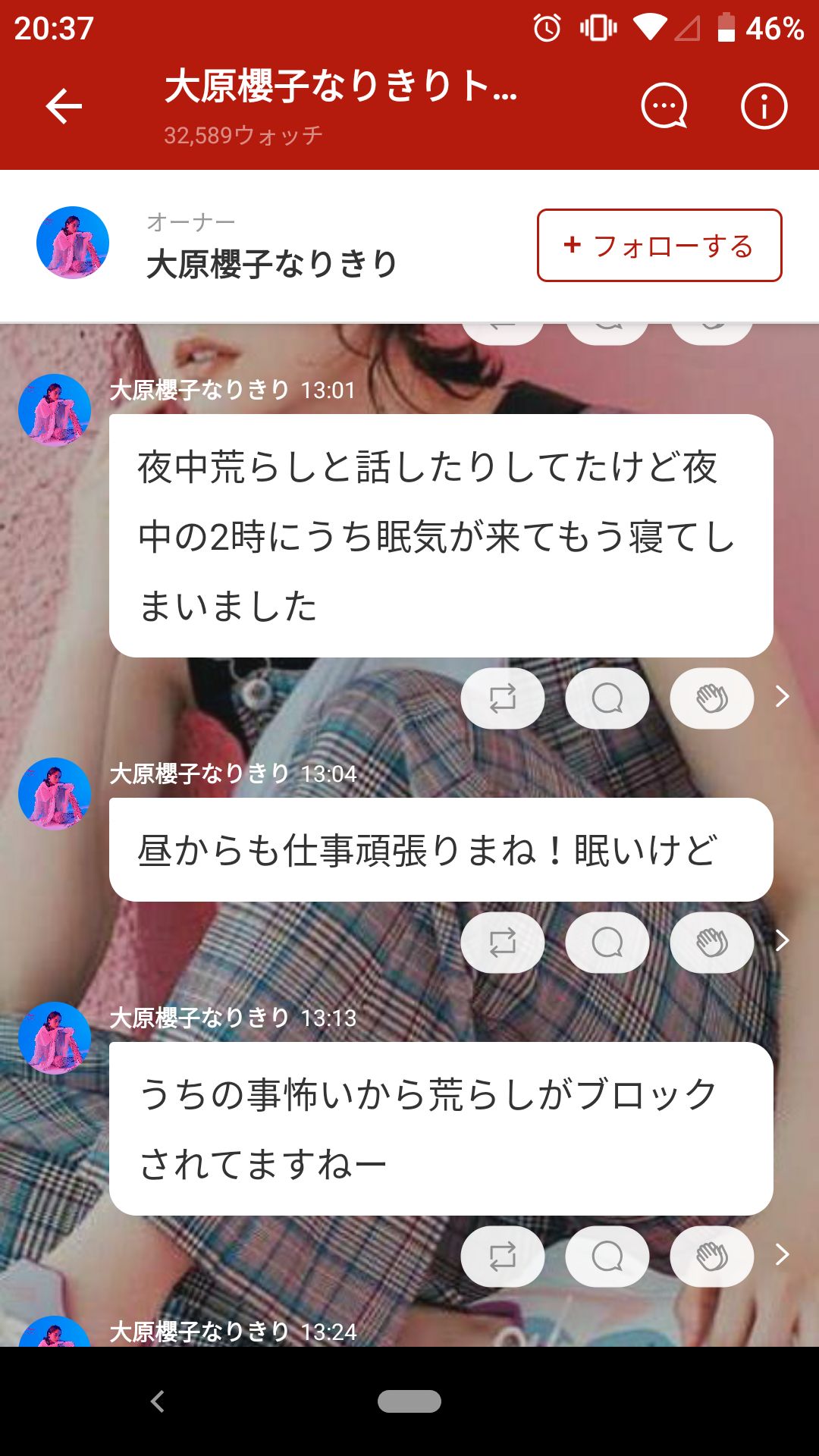Viewport: 819px width, 1456px height.
Task: Repost the 13:13 message
Action: tap(502, 1257)
